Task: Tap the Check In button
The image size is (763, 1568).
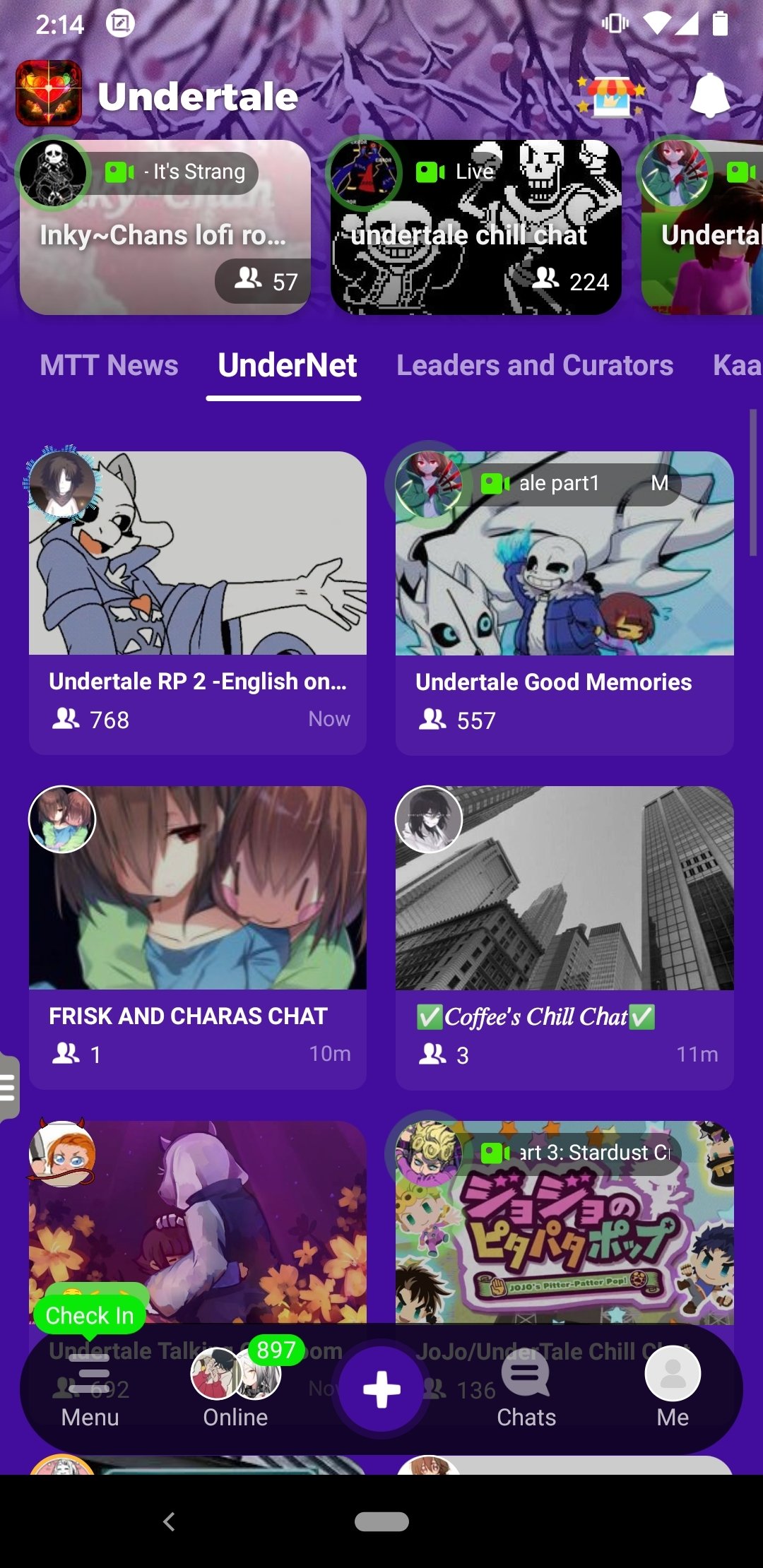Action: (x=90, y=1315)
